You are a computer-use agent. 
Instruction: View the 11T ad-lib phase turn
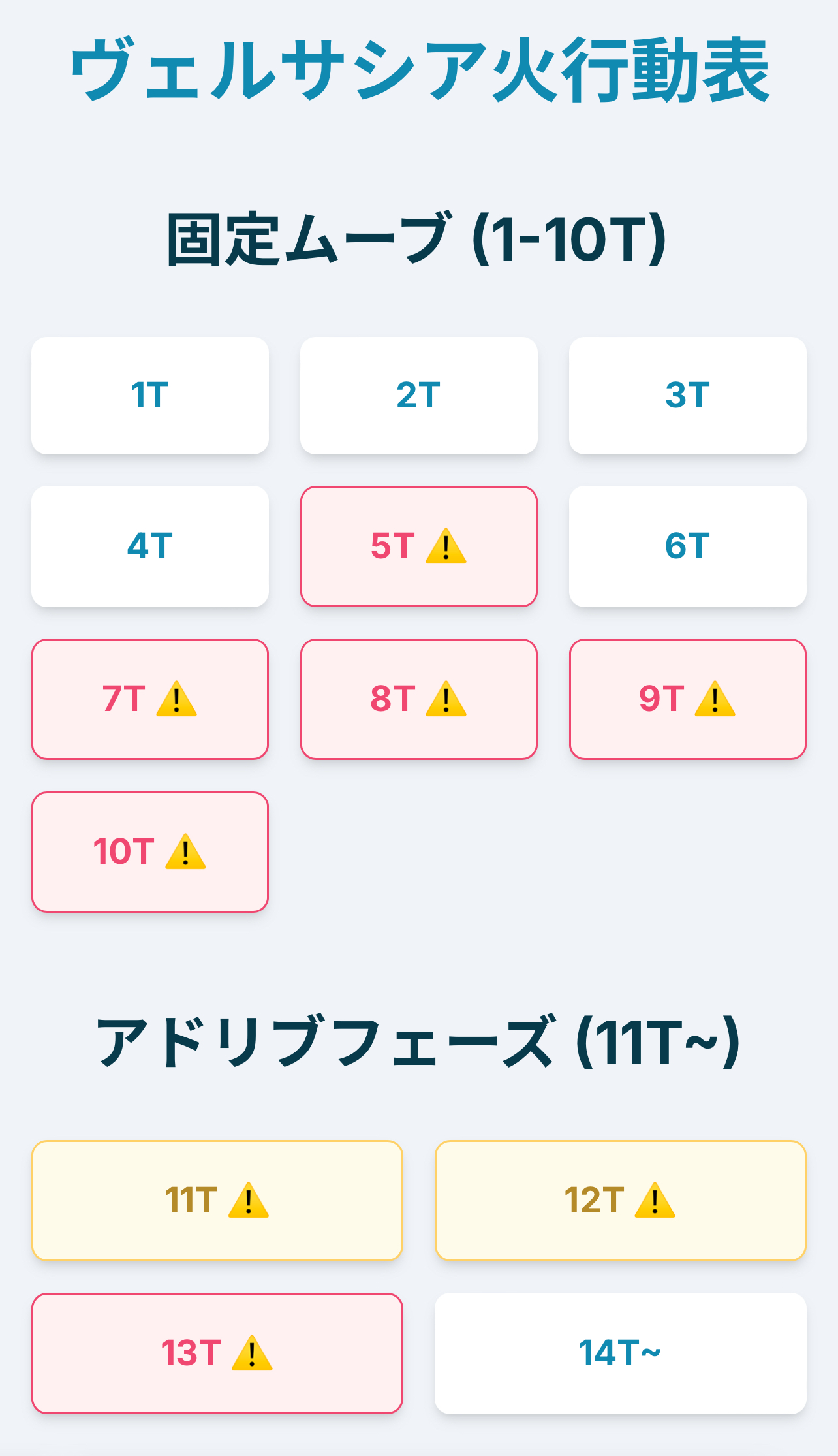pos(217,1201)
